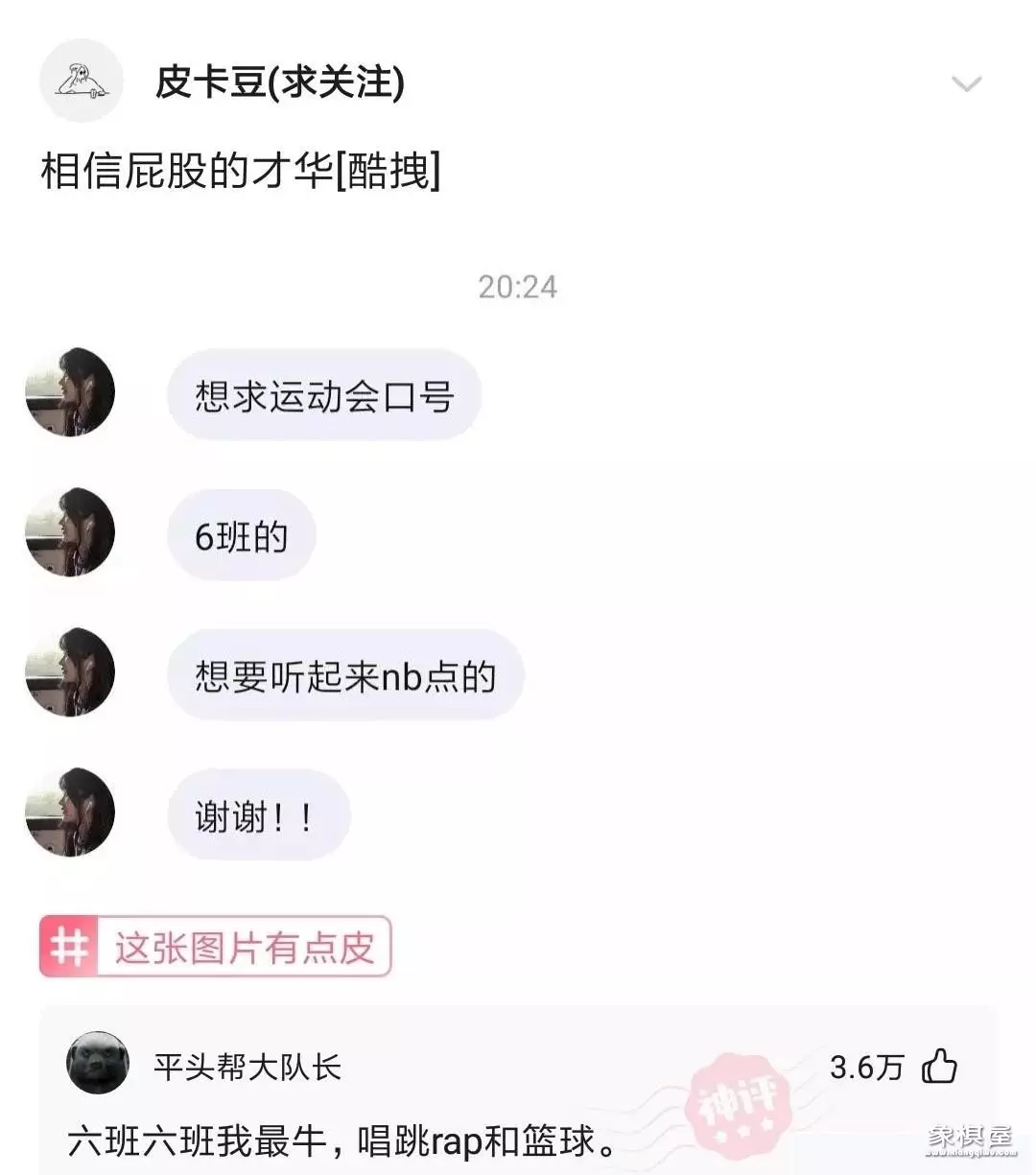The image size is (1036, 1175).
Task: Expand the post options chevron
Action: click(966, 84)
